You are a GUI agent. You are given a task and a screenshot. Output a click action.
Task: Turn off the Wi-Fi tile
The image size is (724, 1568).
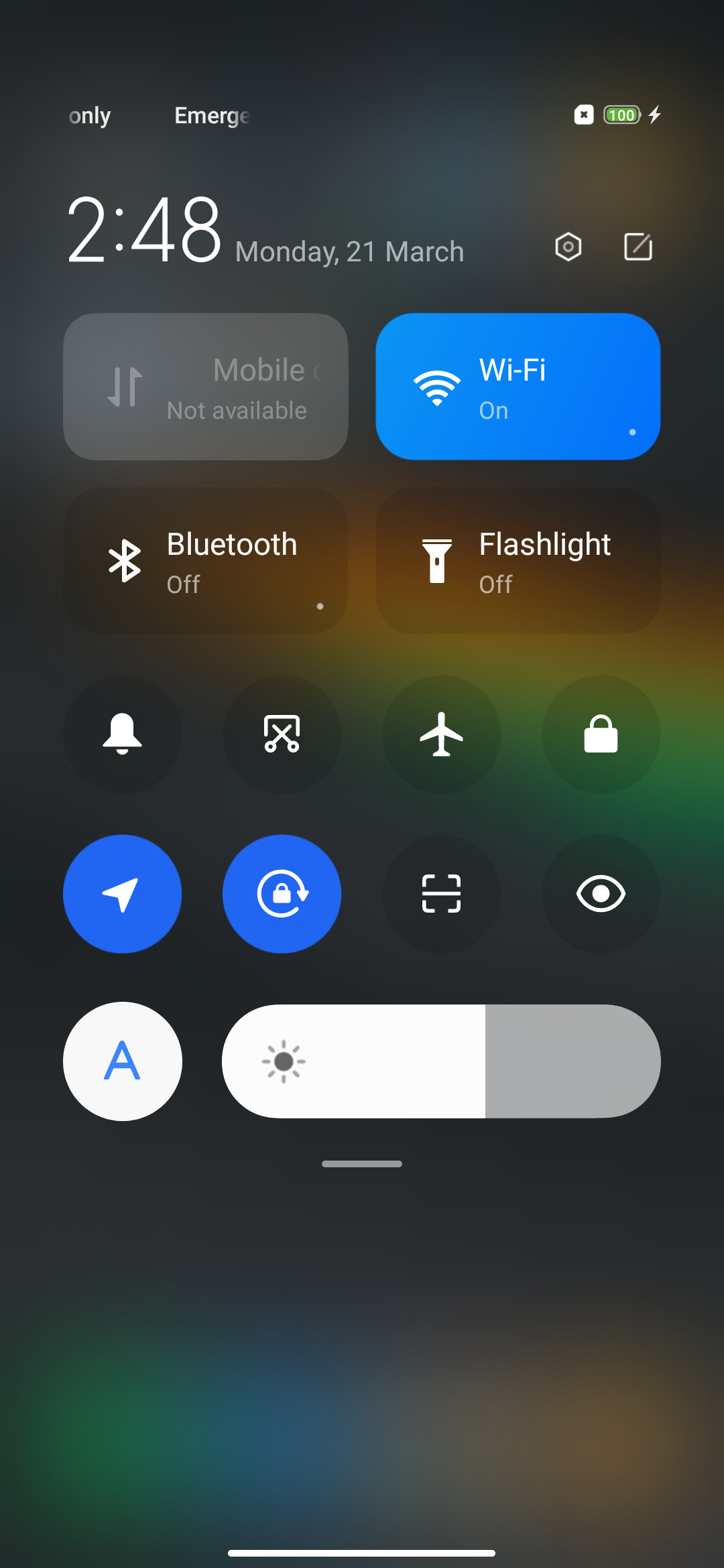pos(518,387)
